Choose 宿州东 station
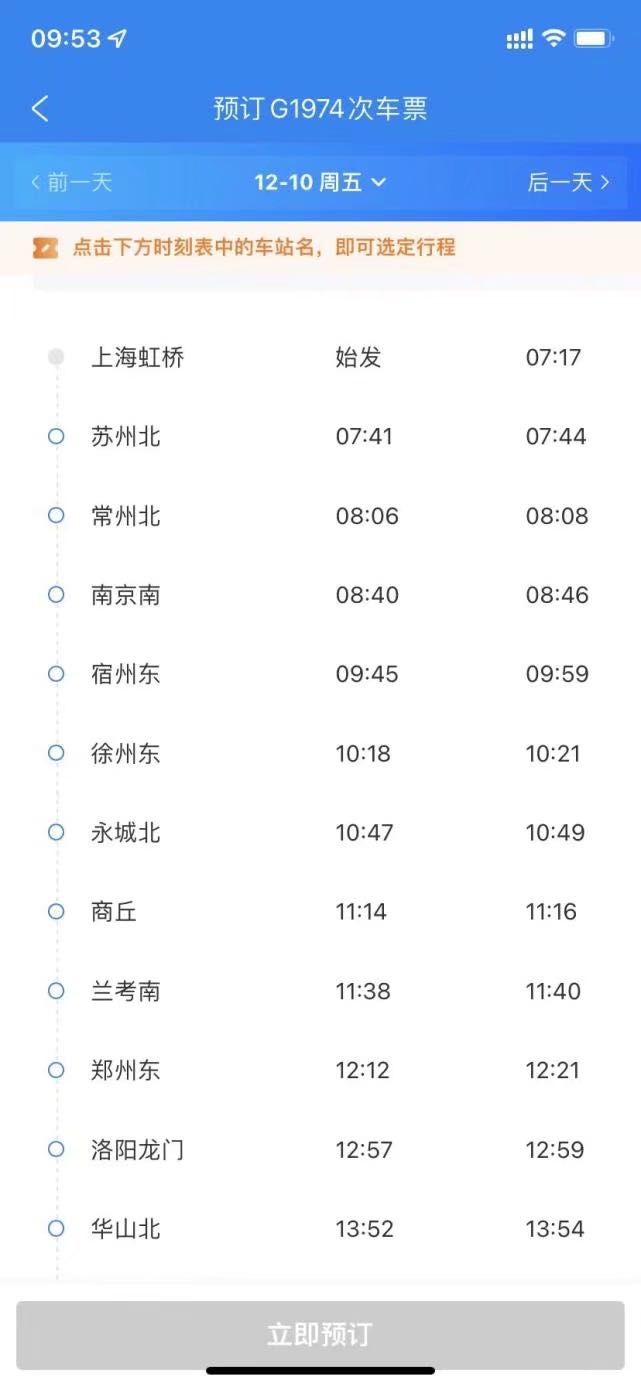 pos(126,674)
